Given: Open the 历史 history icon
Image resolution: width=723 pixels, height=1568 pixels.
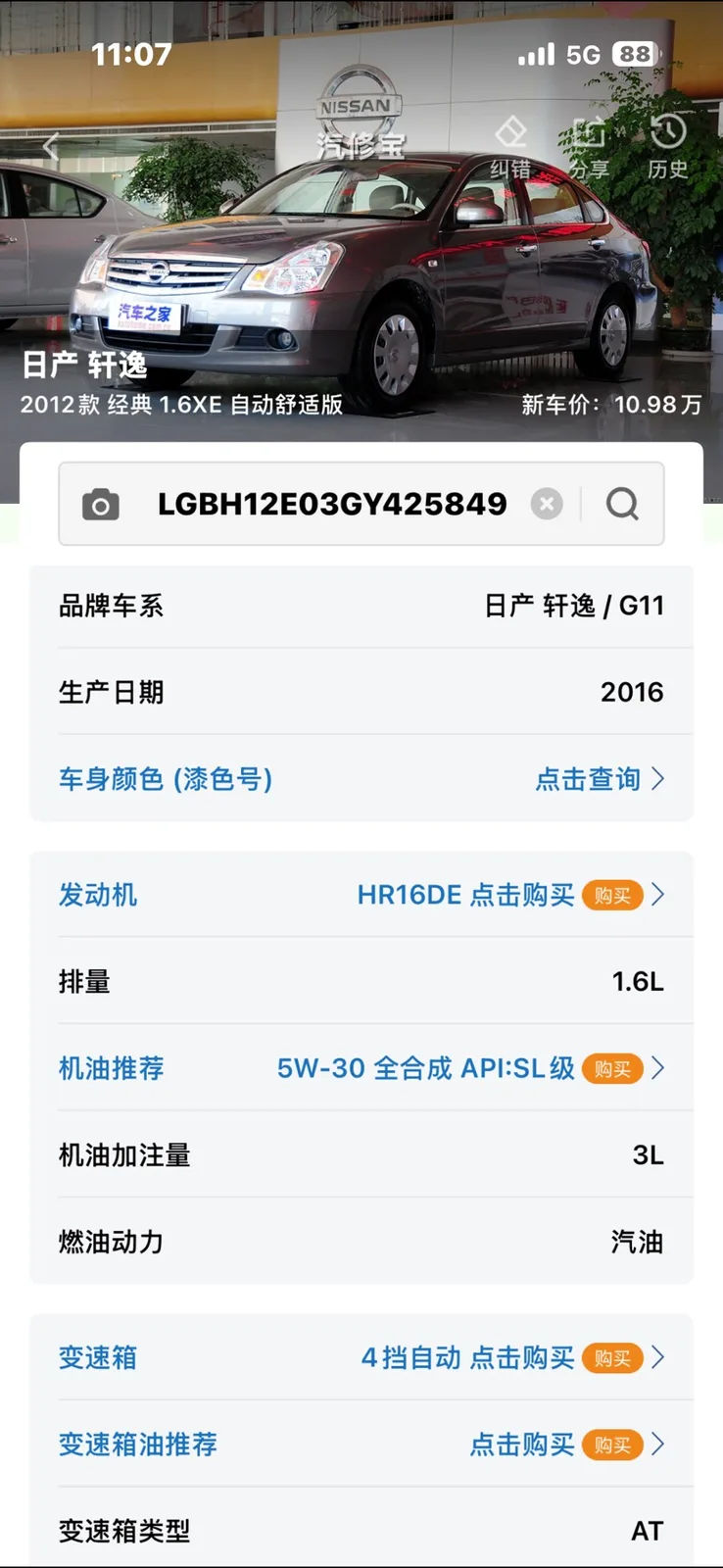Looking at the screenshot, I should 667,148.
